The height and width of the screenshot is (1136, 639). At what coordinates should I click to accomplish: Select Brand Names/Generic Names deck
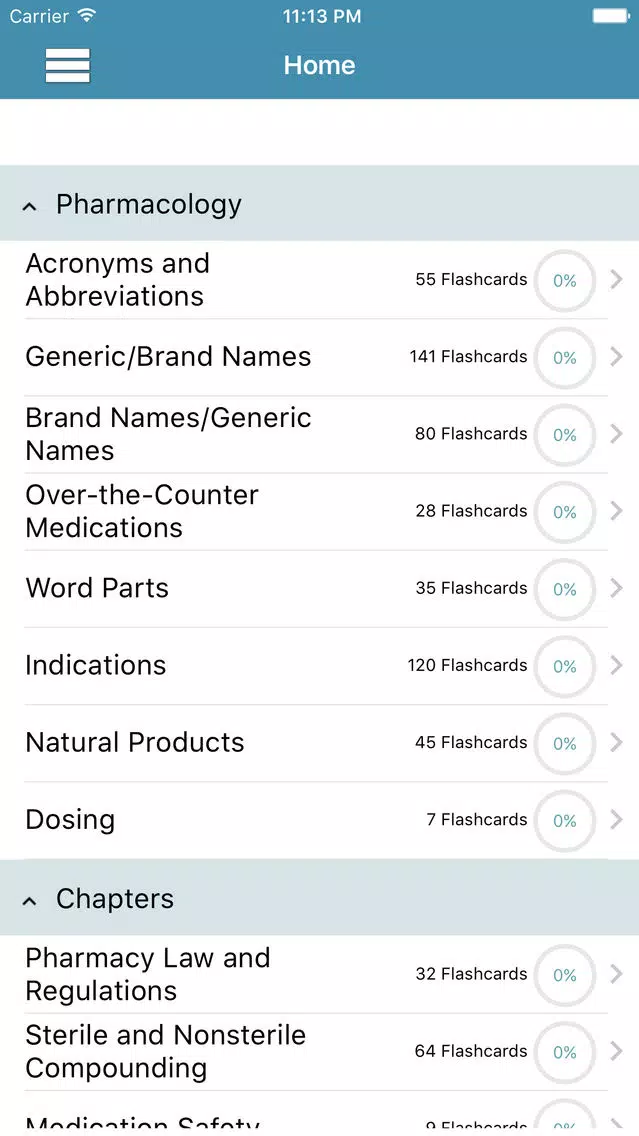pos(320,434)
